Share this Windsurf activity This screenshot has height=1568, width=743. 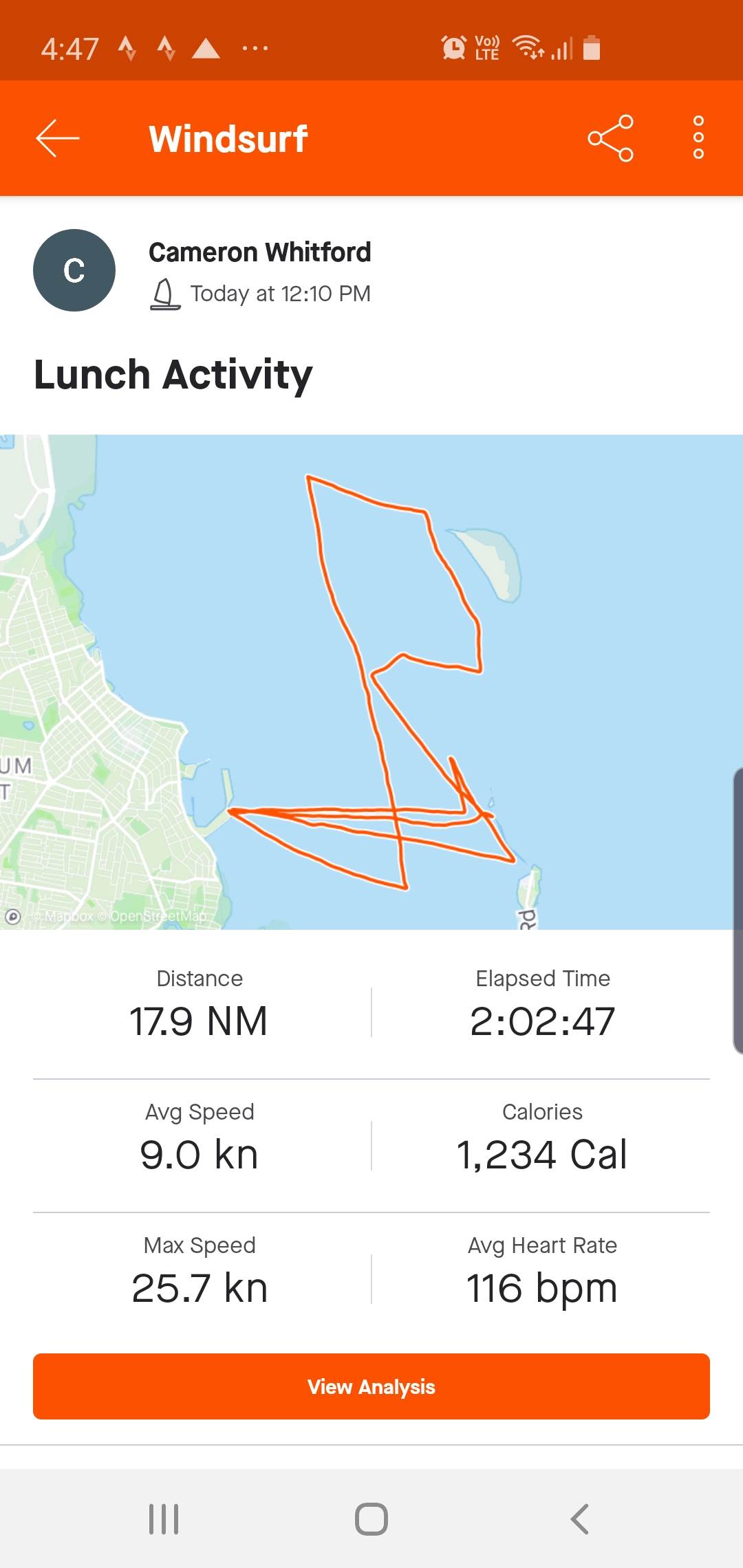click(x=610, y=138)
